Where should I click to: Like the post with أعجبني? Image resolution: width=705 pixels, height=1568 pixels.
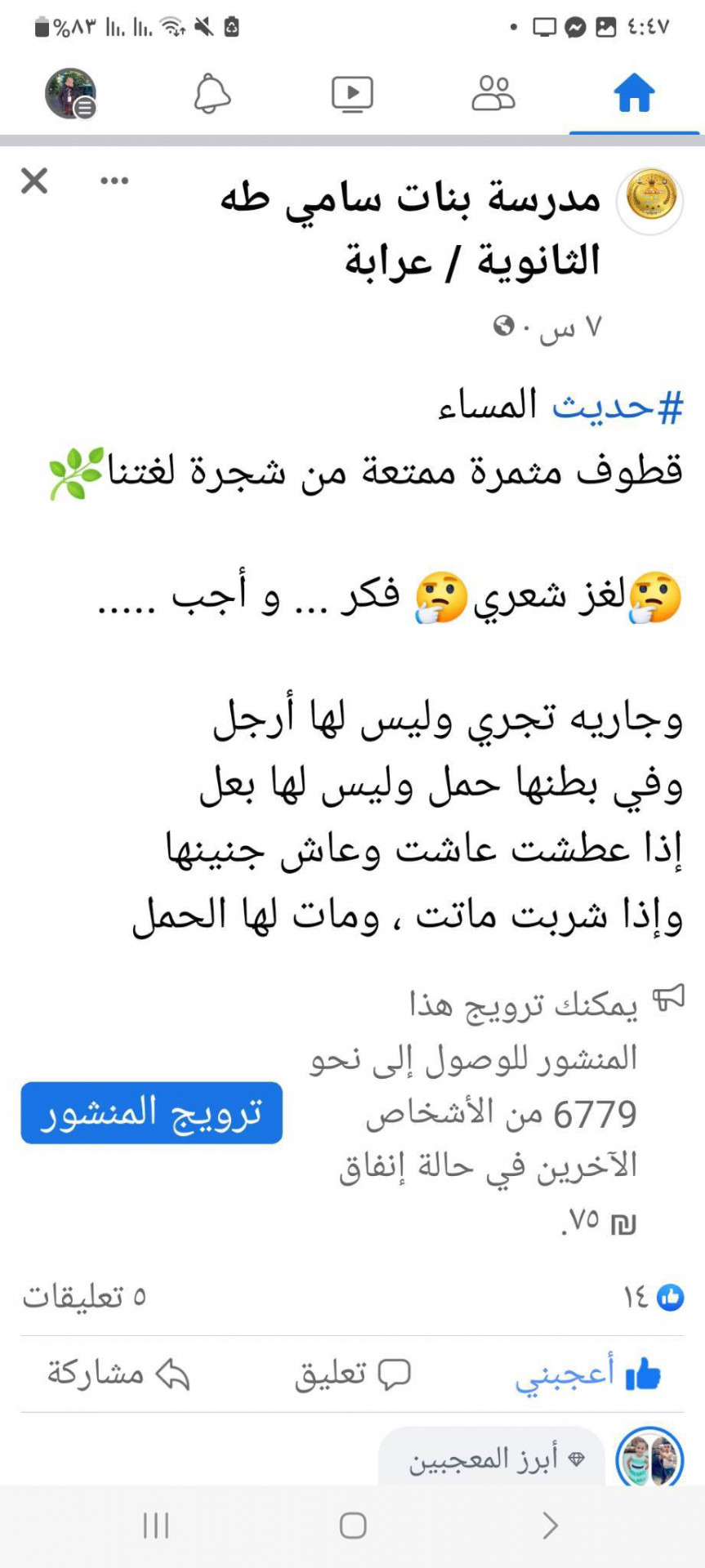tap(587, 1374)
